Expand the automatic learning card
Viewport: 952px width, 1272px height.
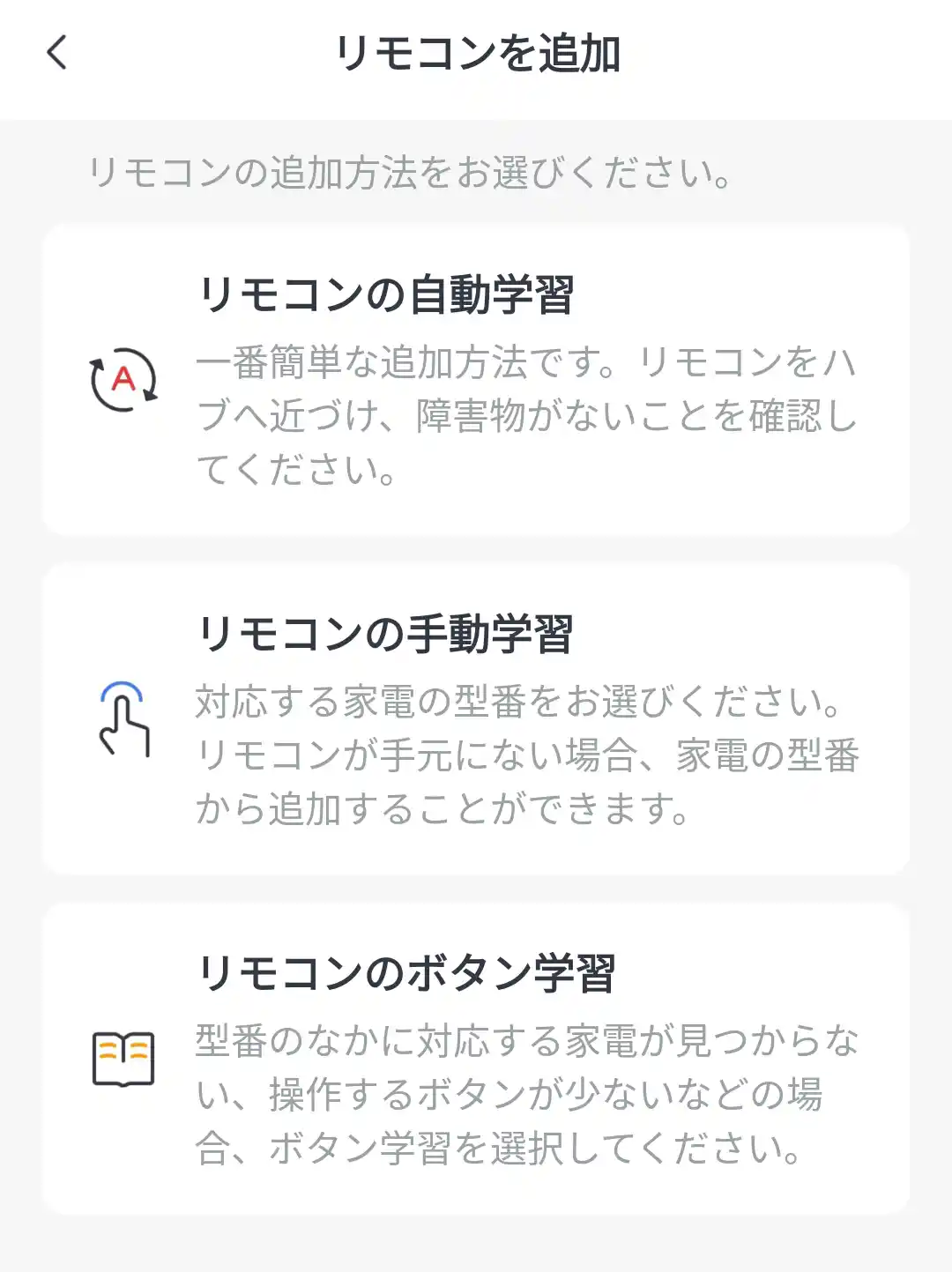[x=476, y=379]
